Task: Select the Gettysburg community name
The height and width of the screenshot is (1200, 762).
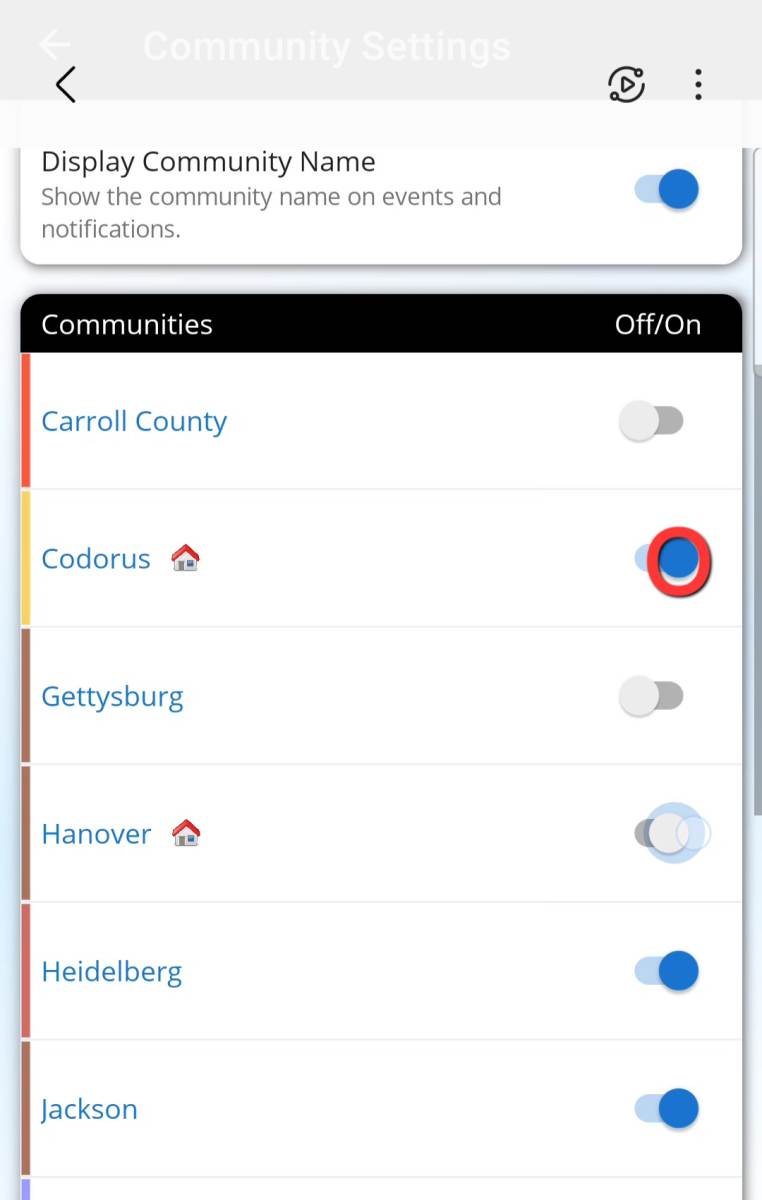Action: (x=112, y=697)
